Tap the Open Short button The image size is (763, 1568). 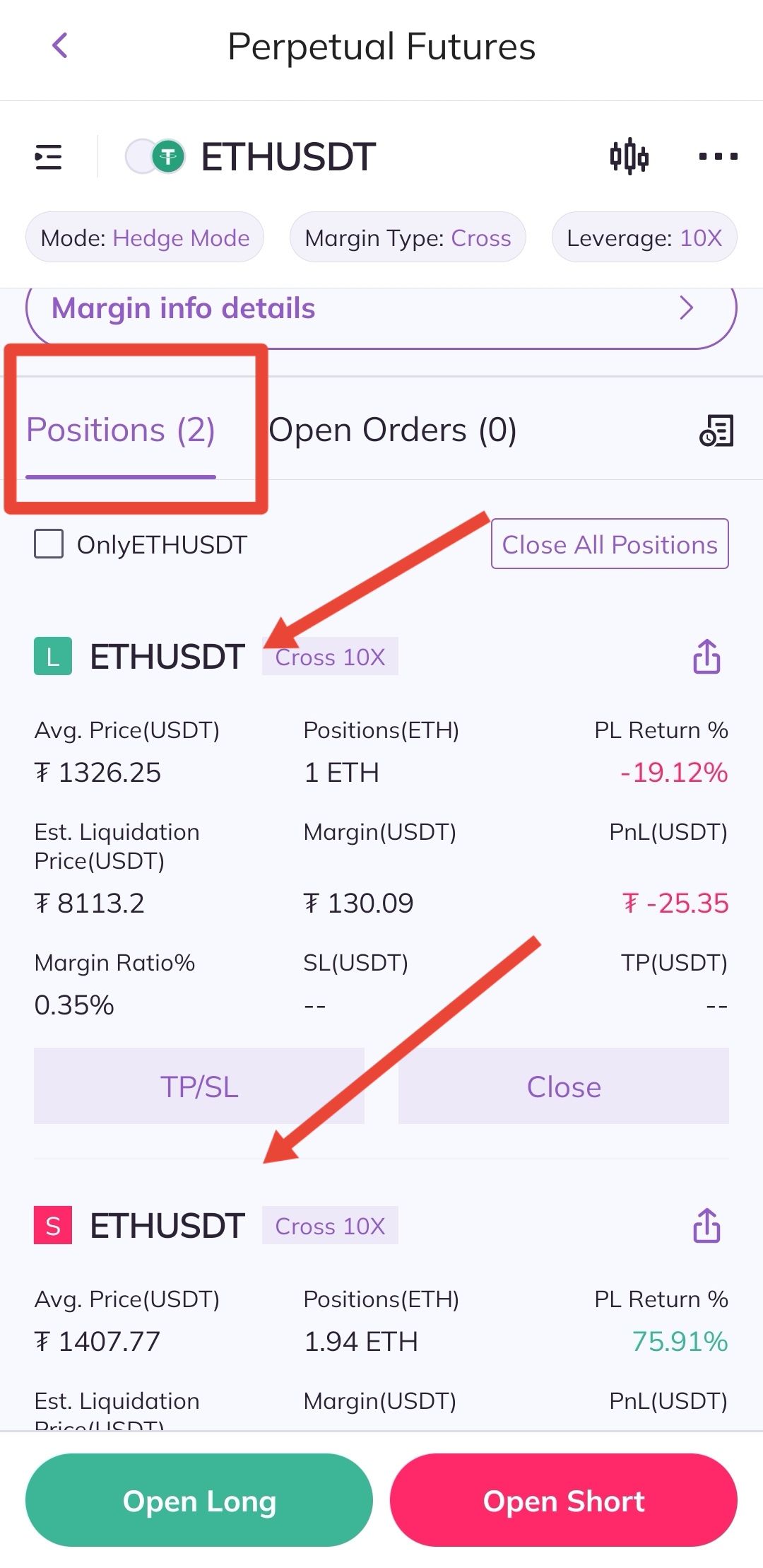(x=564, y=1500)
